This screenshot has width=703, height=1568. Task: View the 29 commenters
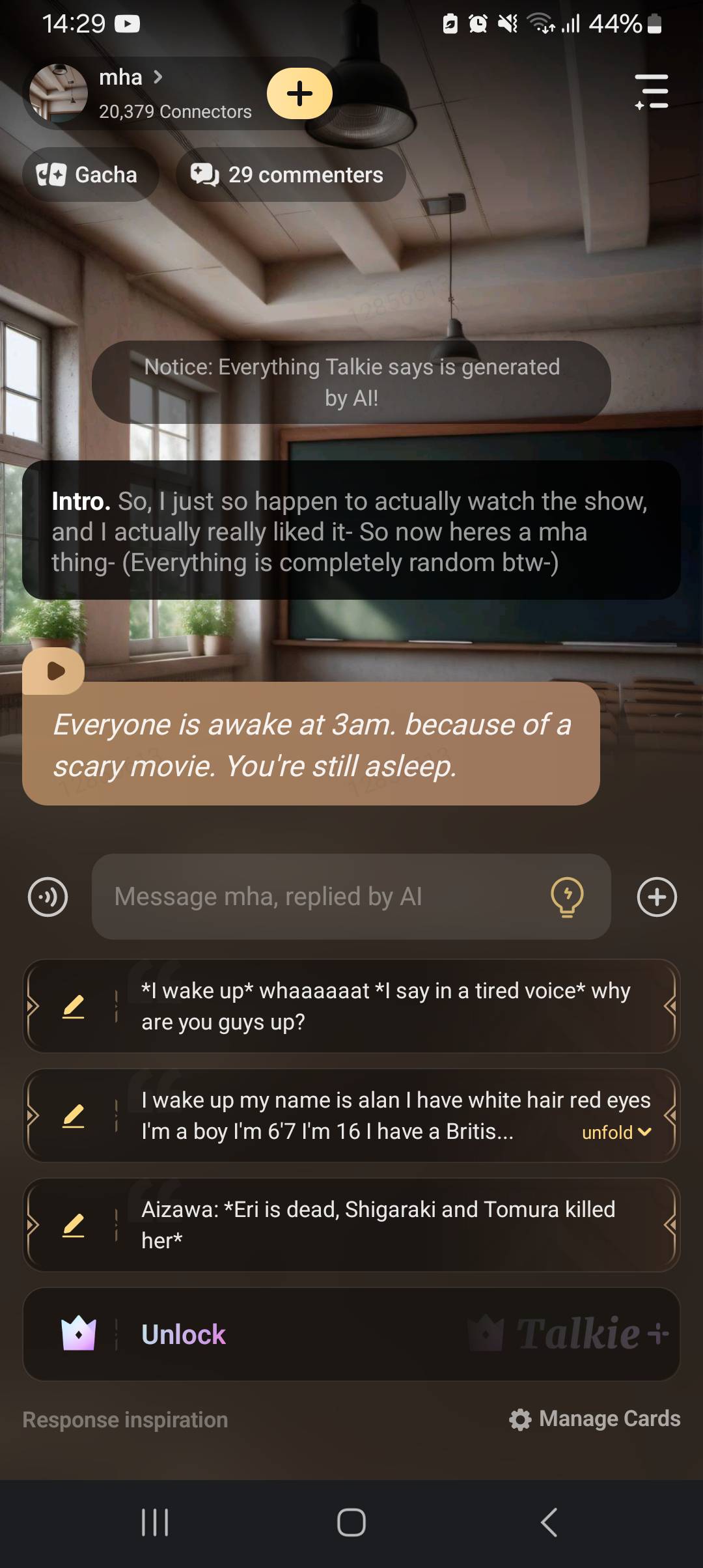click(290, 175)
